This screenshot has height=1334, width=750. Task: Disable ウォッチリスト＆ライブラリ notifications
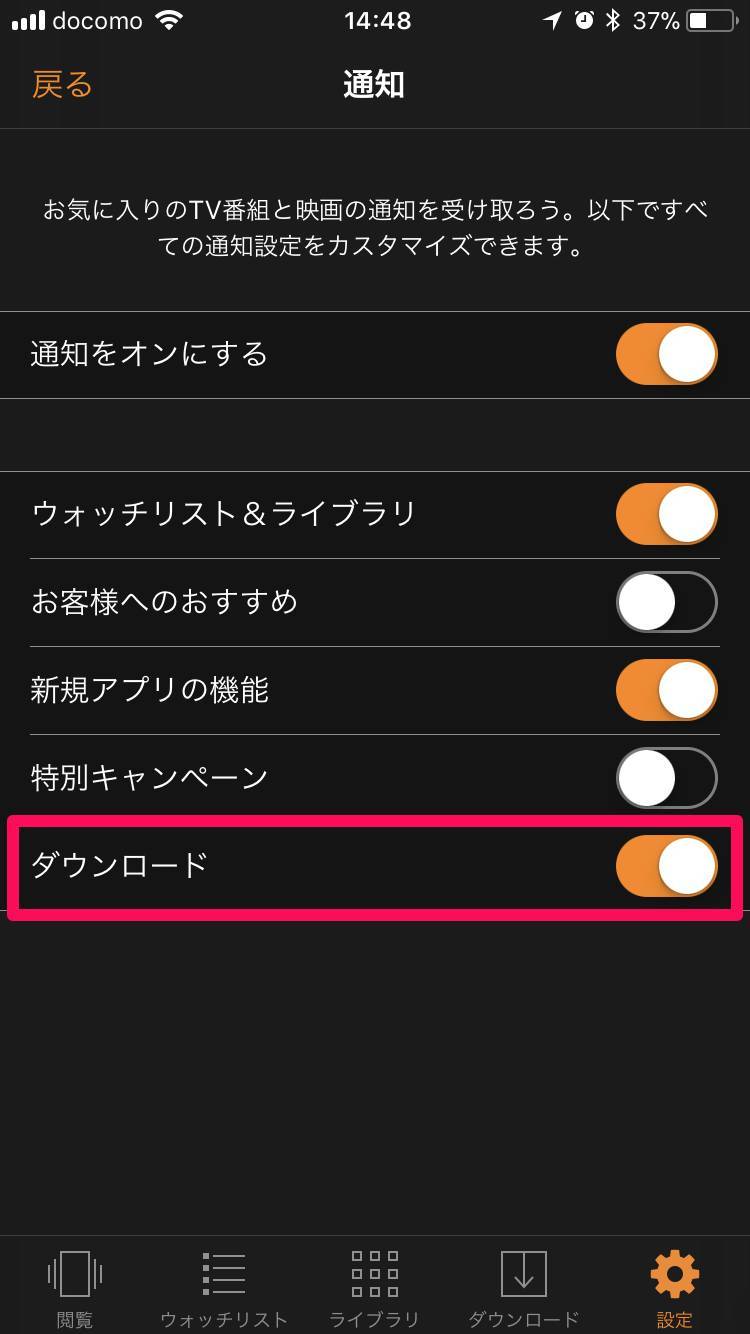666,514
